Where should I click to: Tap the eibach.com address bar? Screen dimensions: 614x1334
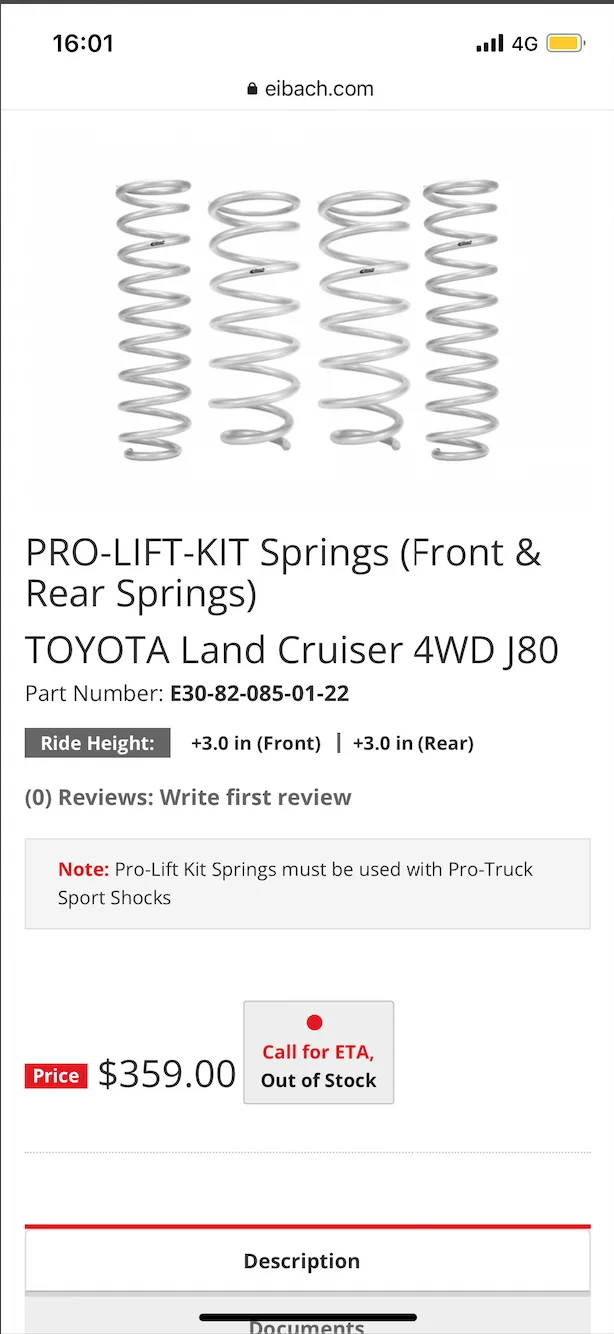309,88
